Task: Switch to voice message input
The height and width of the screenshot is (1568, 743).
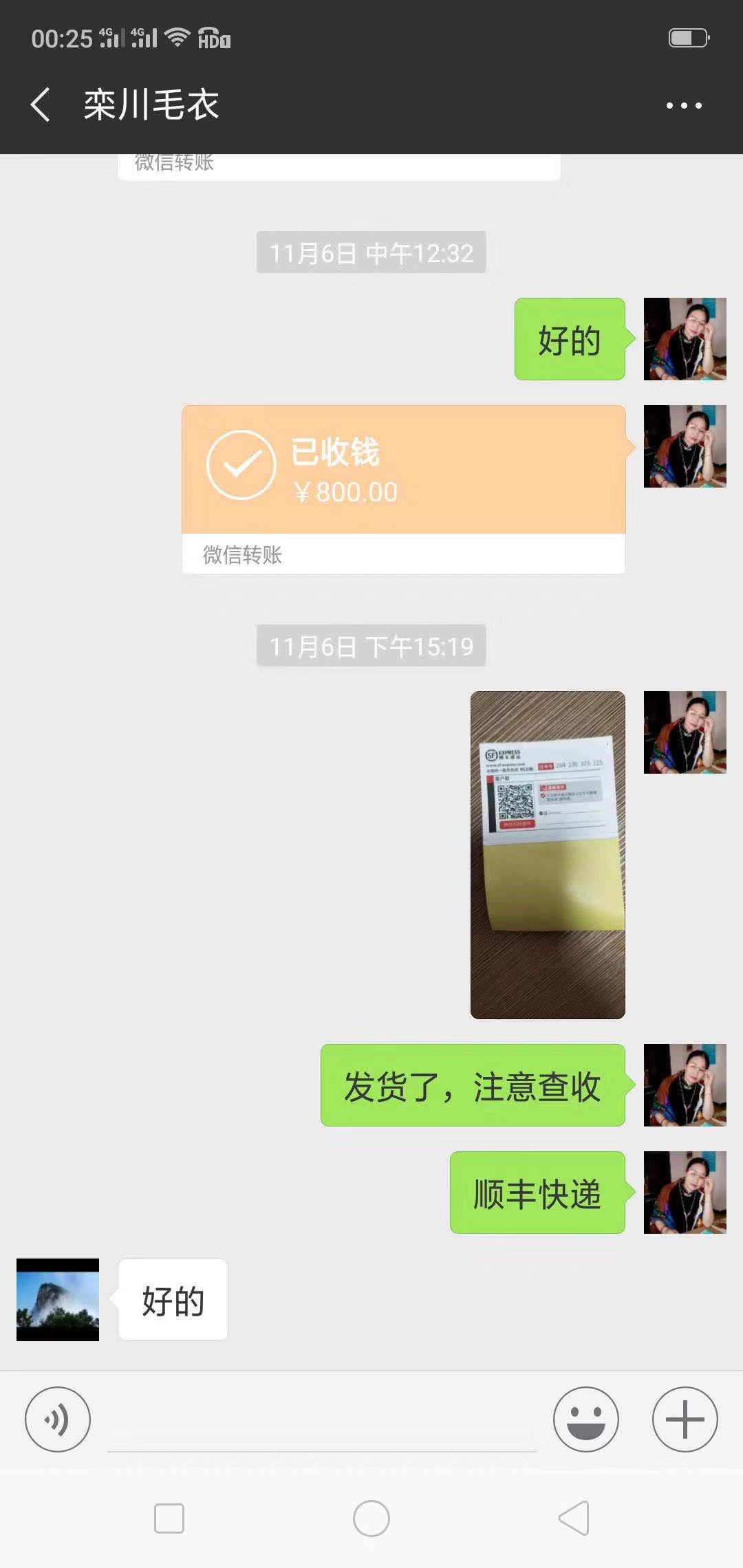Action: [58, 1419]
